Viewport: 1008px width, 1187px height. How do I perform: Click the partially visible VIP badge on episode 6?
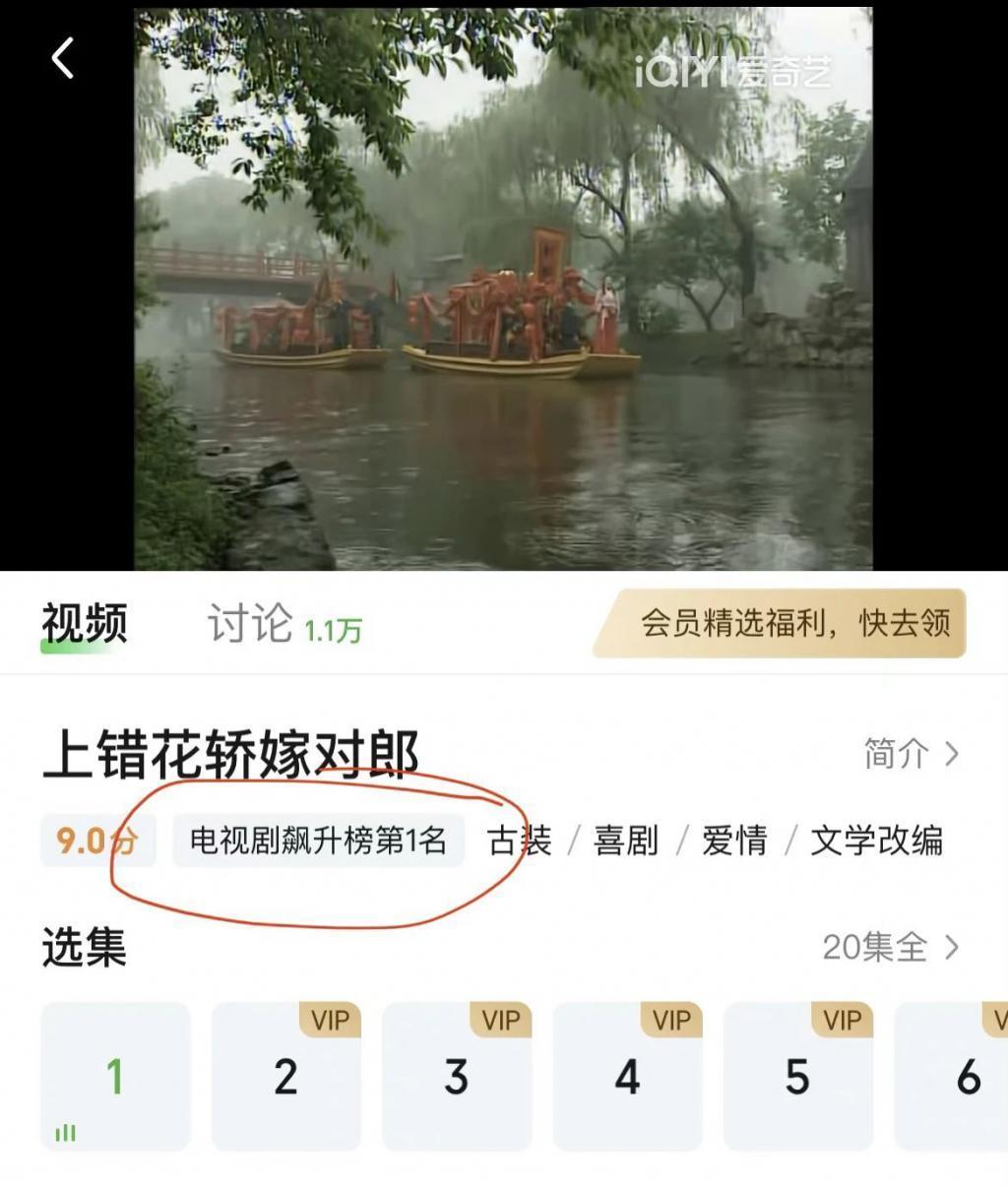point(998,1022)
